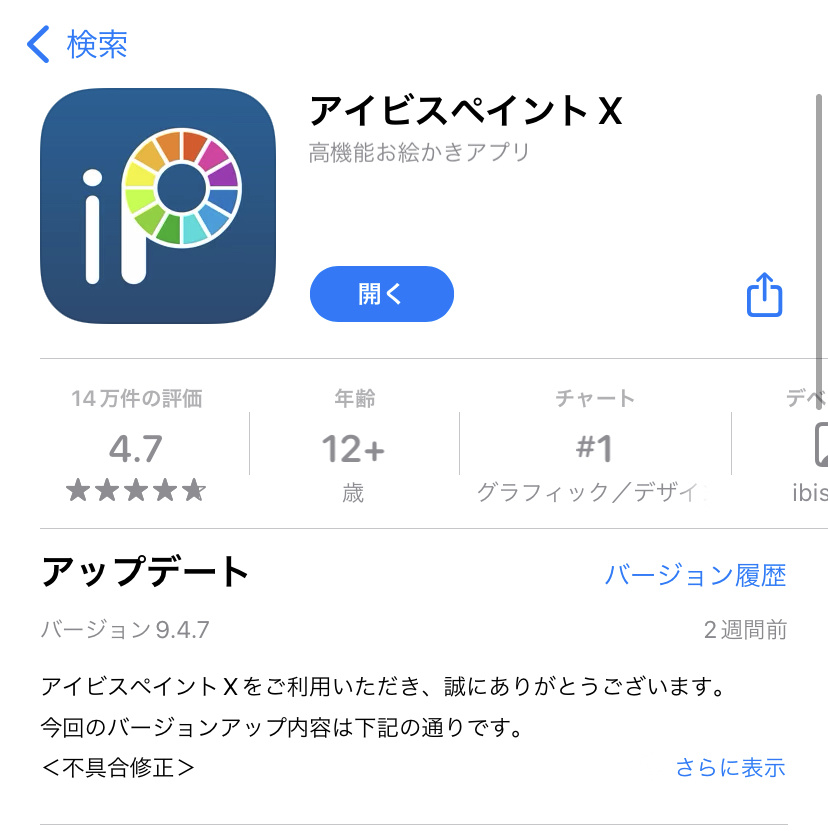
Task: Go back to 検索 page
Action: click(76, 44)
